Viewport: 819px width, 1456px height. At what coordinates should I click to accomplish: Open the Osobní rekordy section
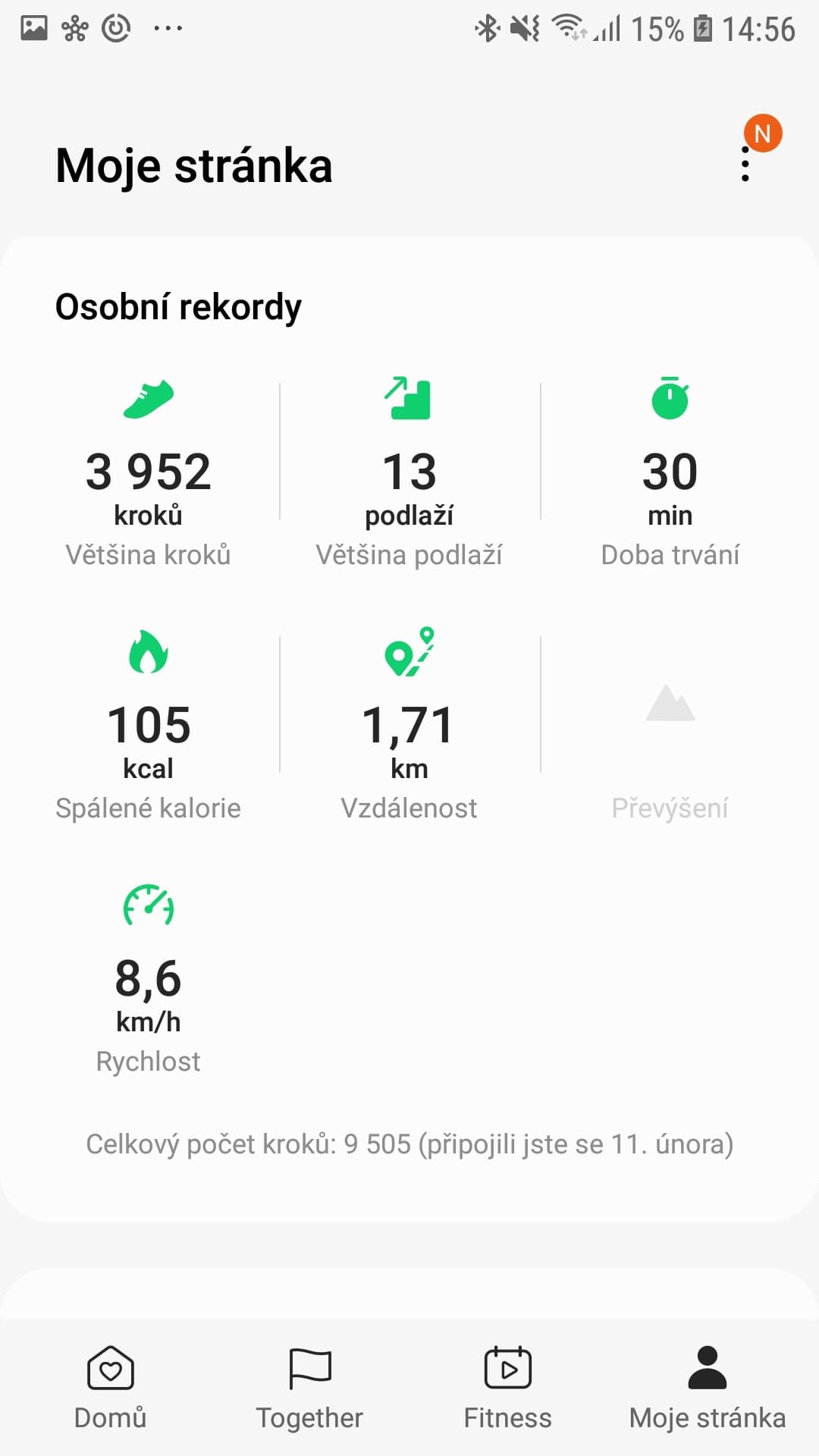tap(177, 305)
